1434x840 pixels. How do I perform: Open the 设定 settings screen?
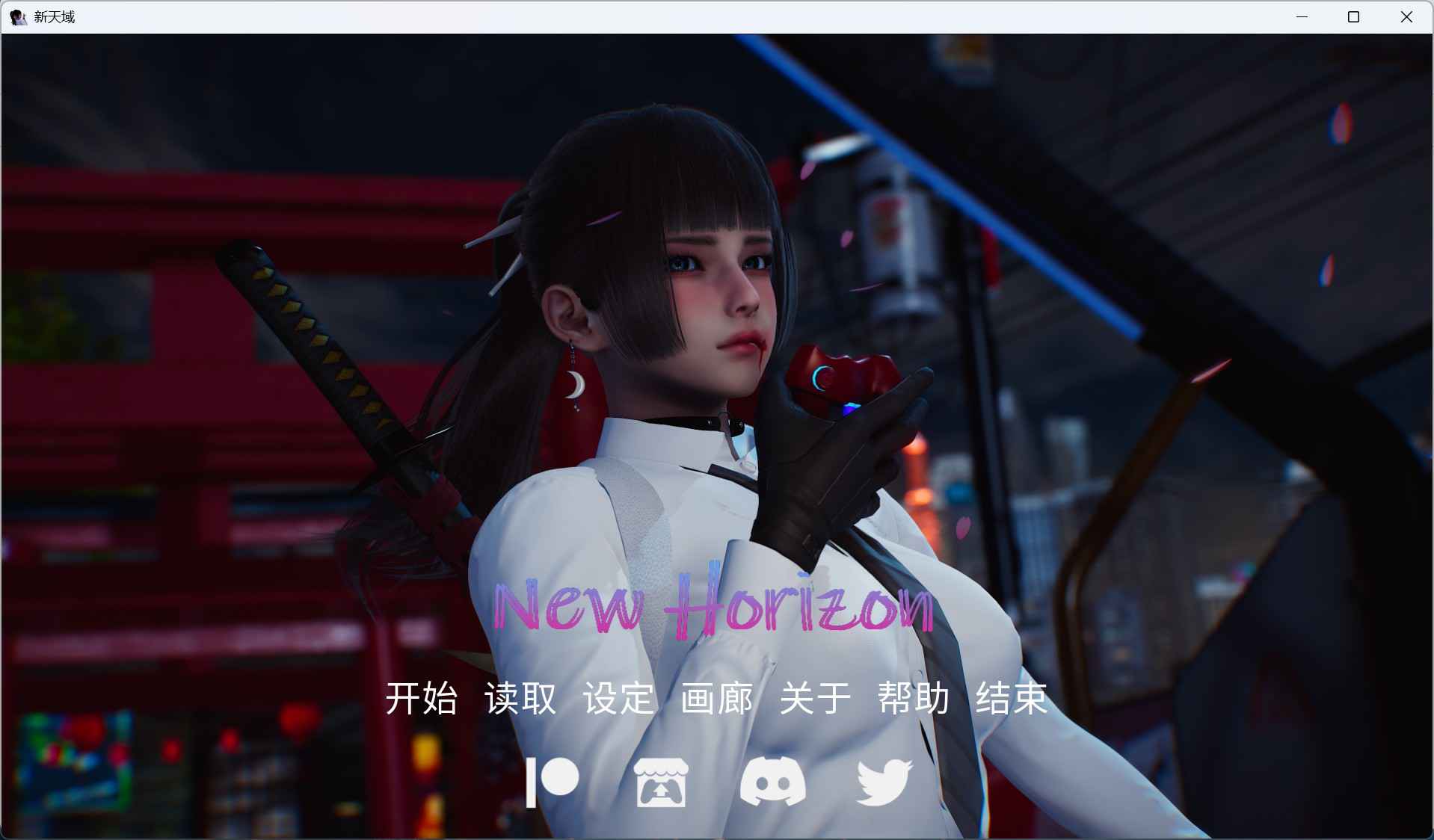[618, 699]
